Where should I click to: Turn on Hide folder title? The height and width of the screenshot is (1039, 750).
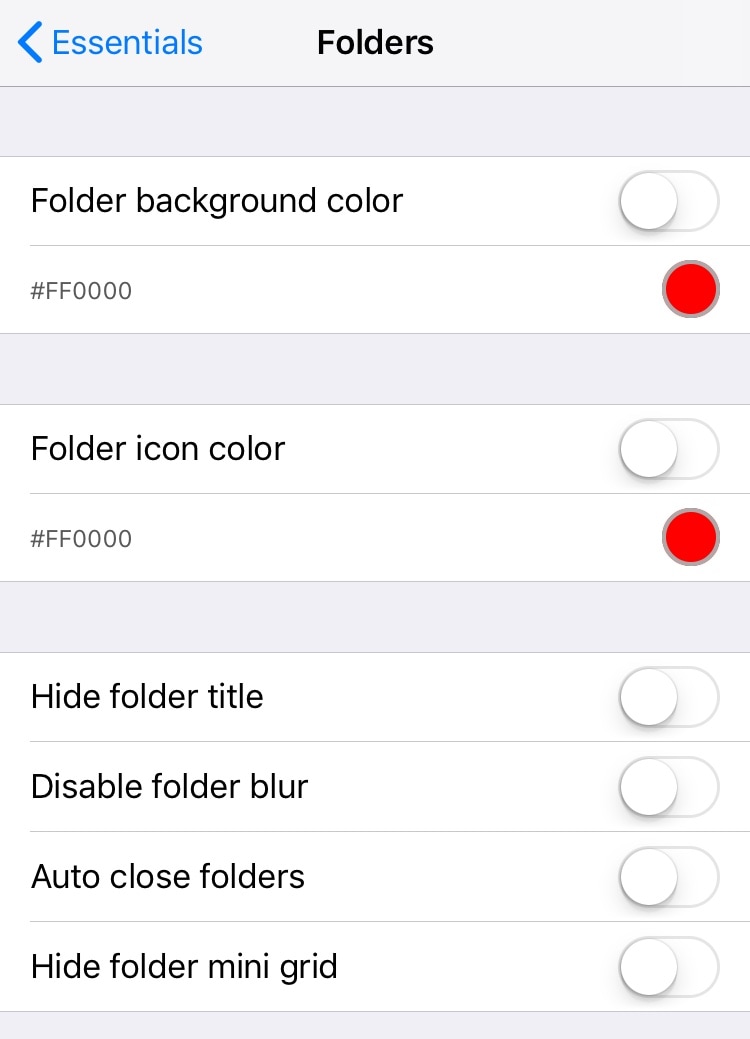[x=668, y=696]
